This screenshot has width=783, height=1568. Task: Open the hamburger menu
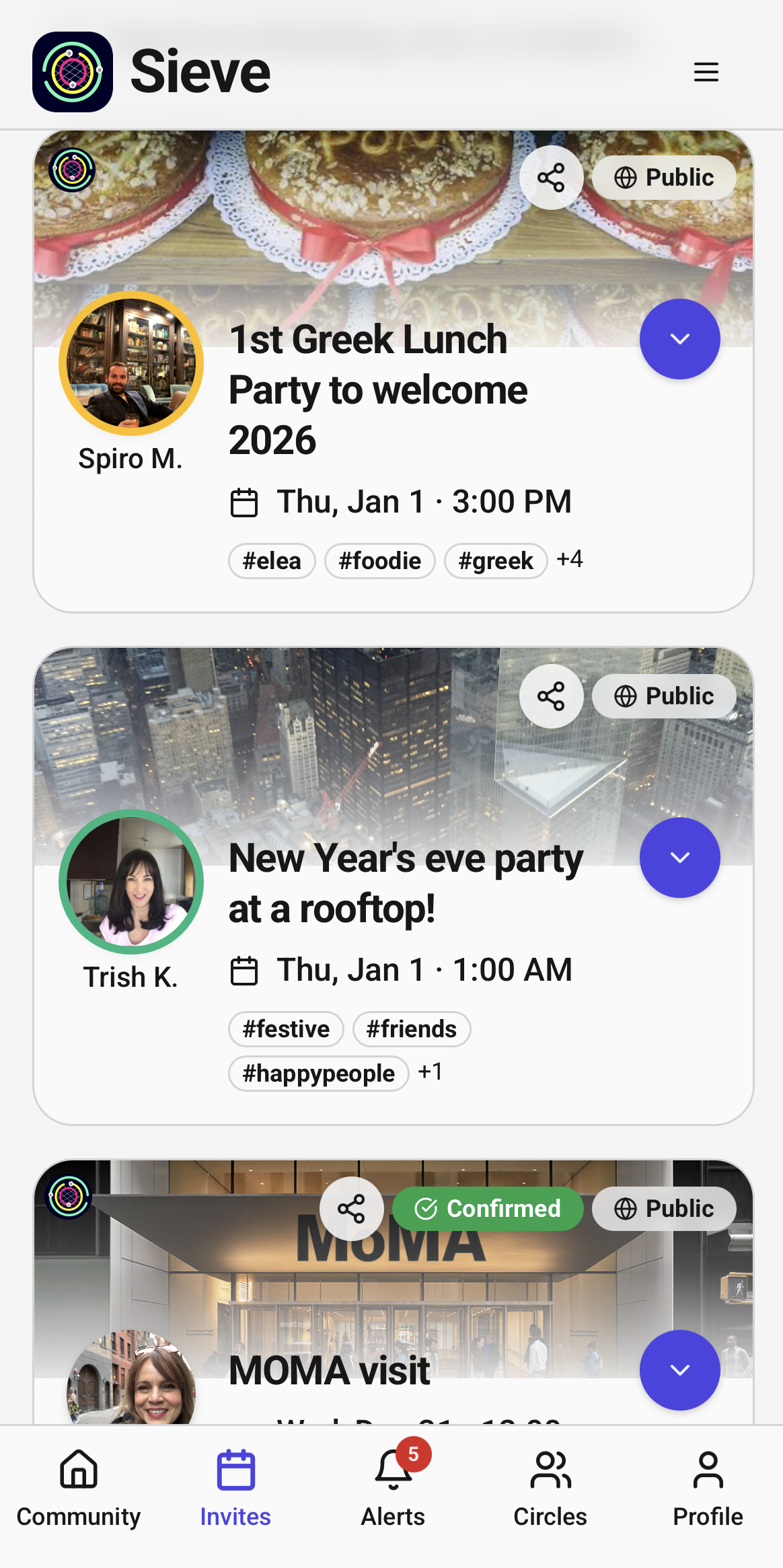(706, 71)
